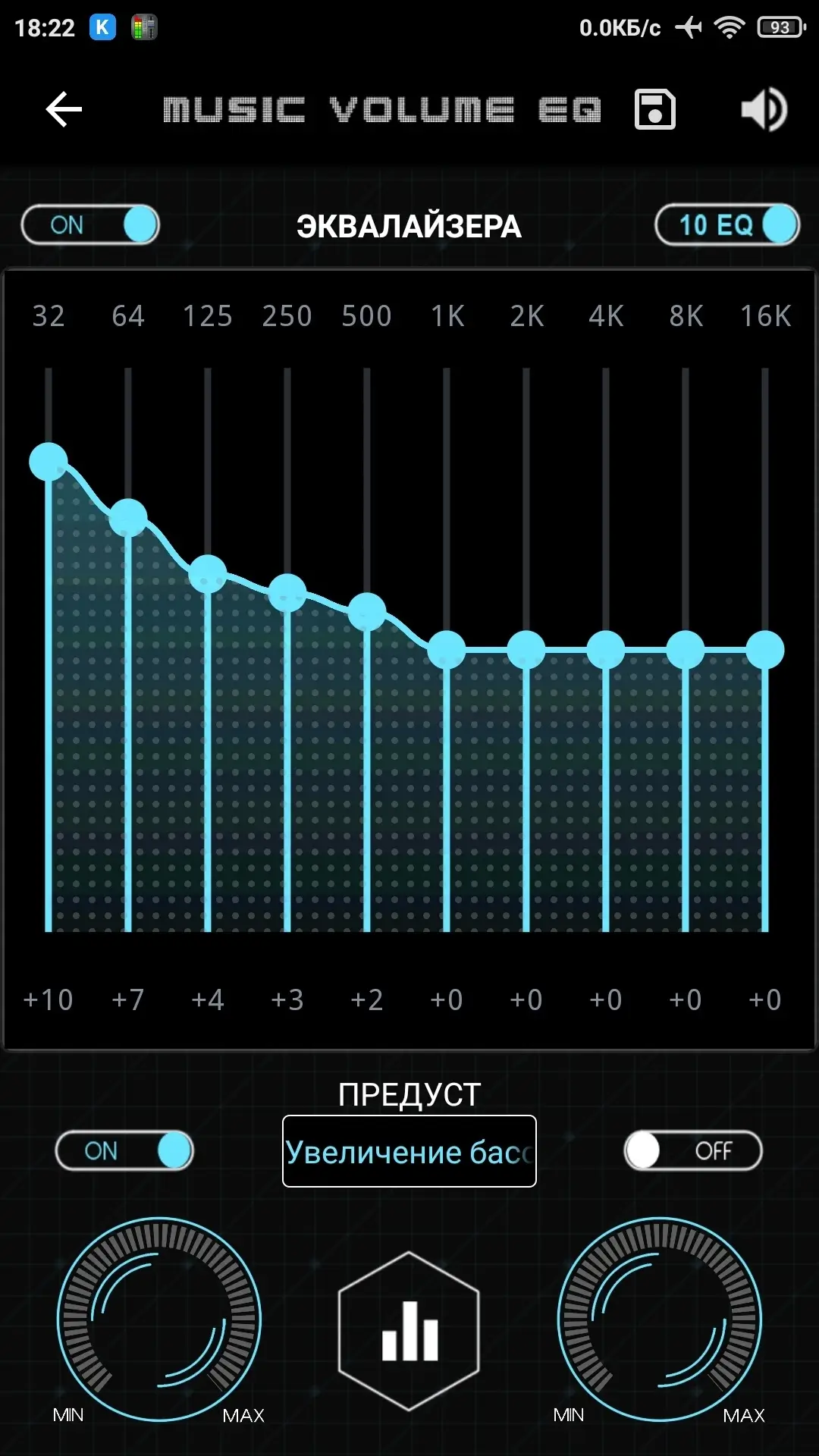Disable the left knob's ON switch
819x1456 pixels.
click(x=124, y=1150)
